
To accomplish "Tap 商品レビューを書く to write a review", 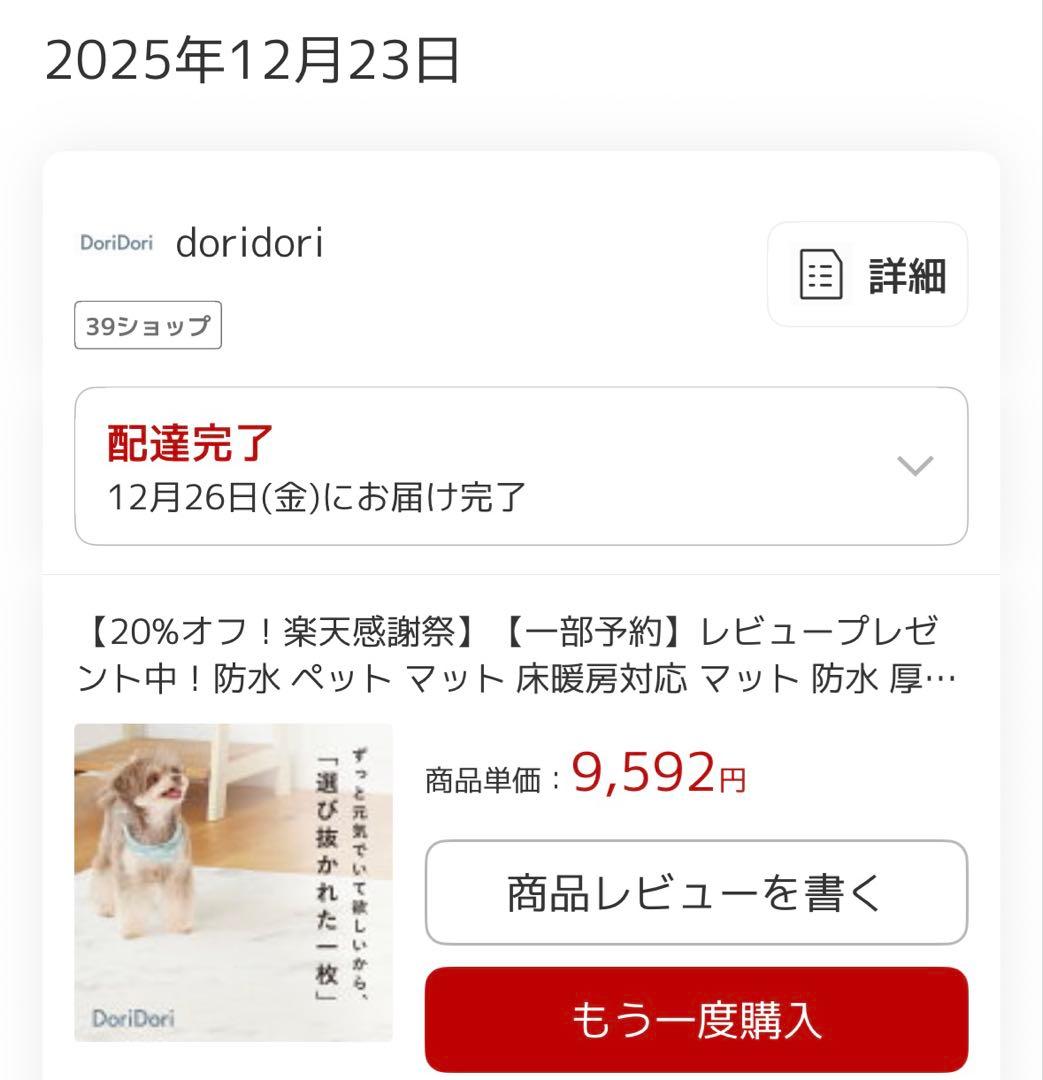I will click(696, 893).
